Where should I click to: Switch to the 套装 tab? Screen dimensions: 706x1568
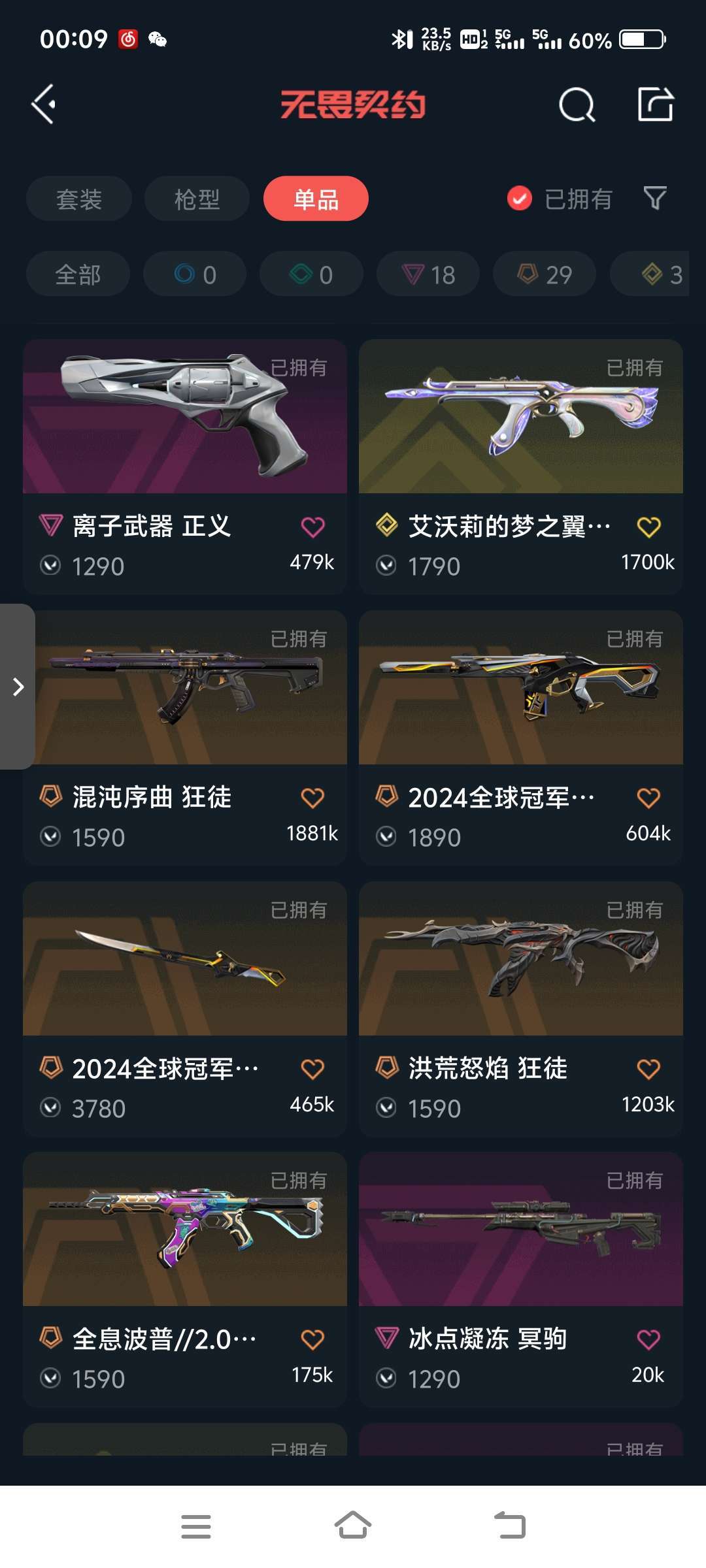pyautogui.click(x=79, y=199)
